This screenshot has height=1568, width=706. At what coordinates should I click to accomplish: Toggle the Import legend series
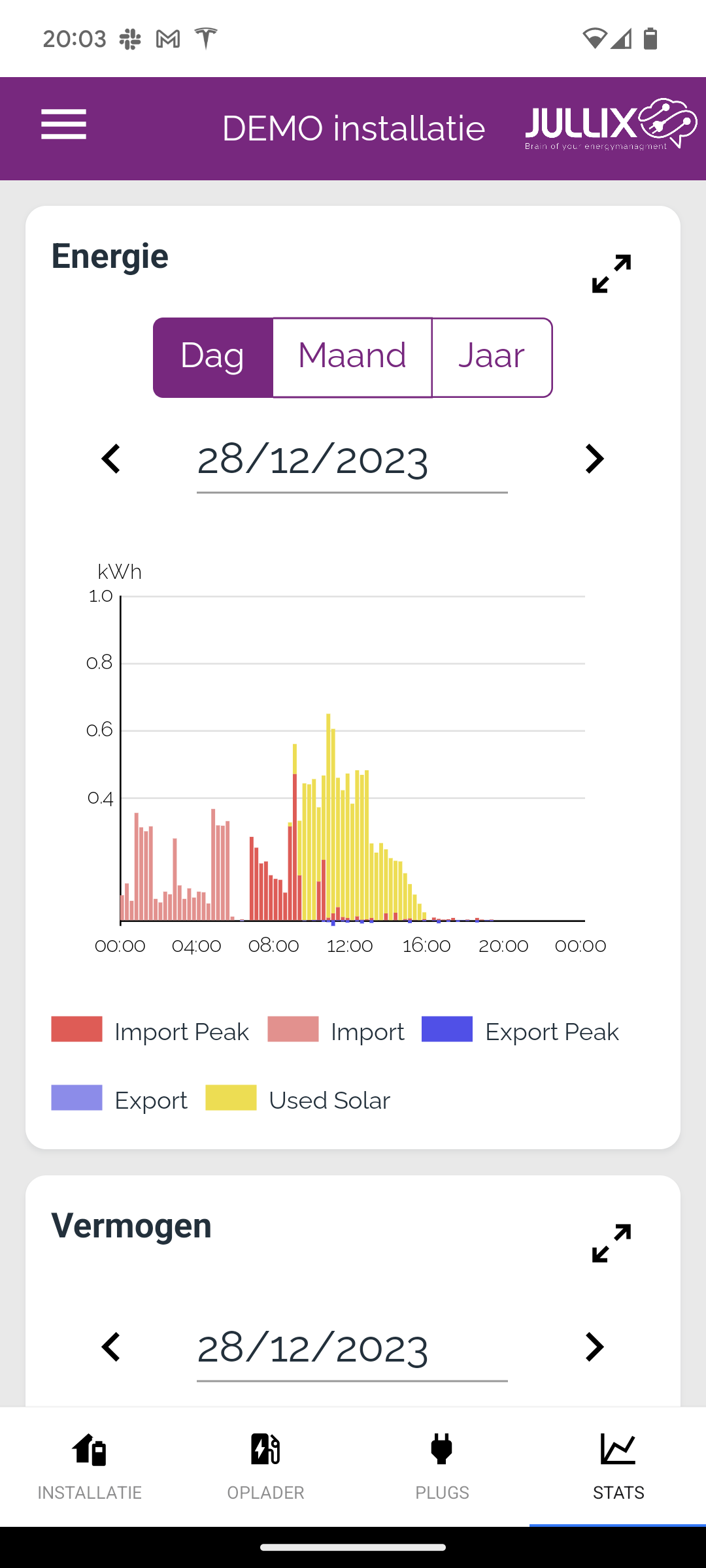coord(336,1031)
